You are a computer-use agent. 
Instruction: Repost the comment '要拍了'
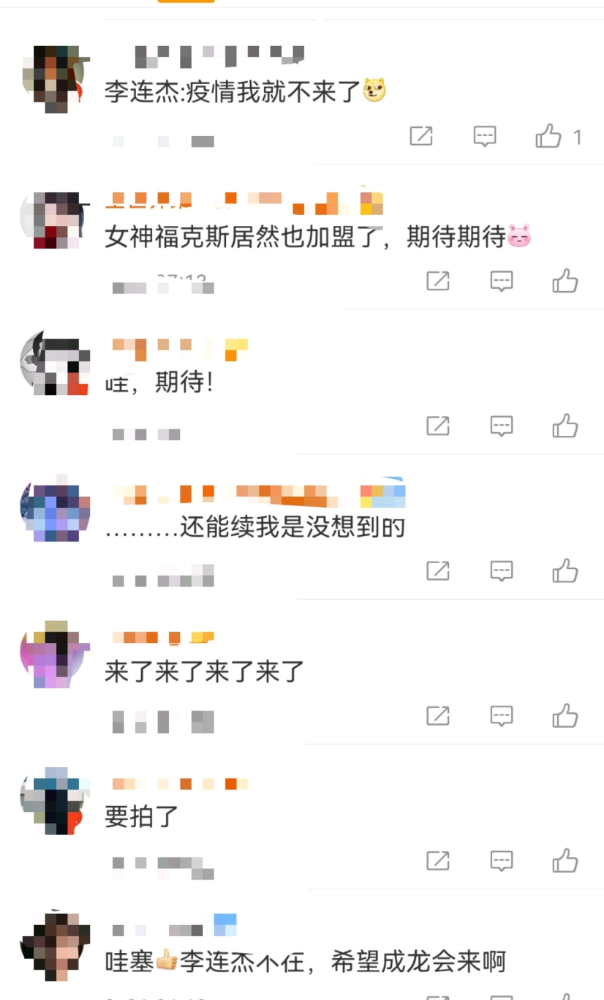coord(438,860)
